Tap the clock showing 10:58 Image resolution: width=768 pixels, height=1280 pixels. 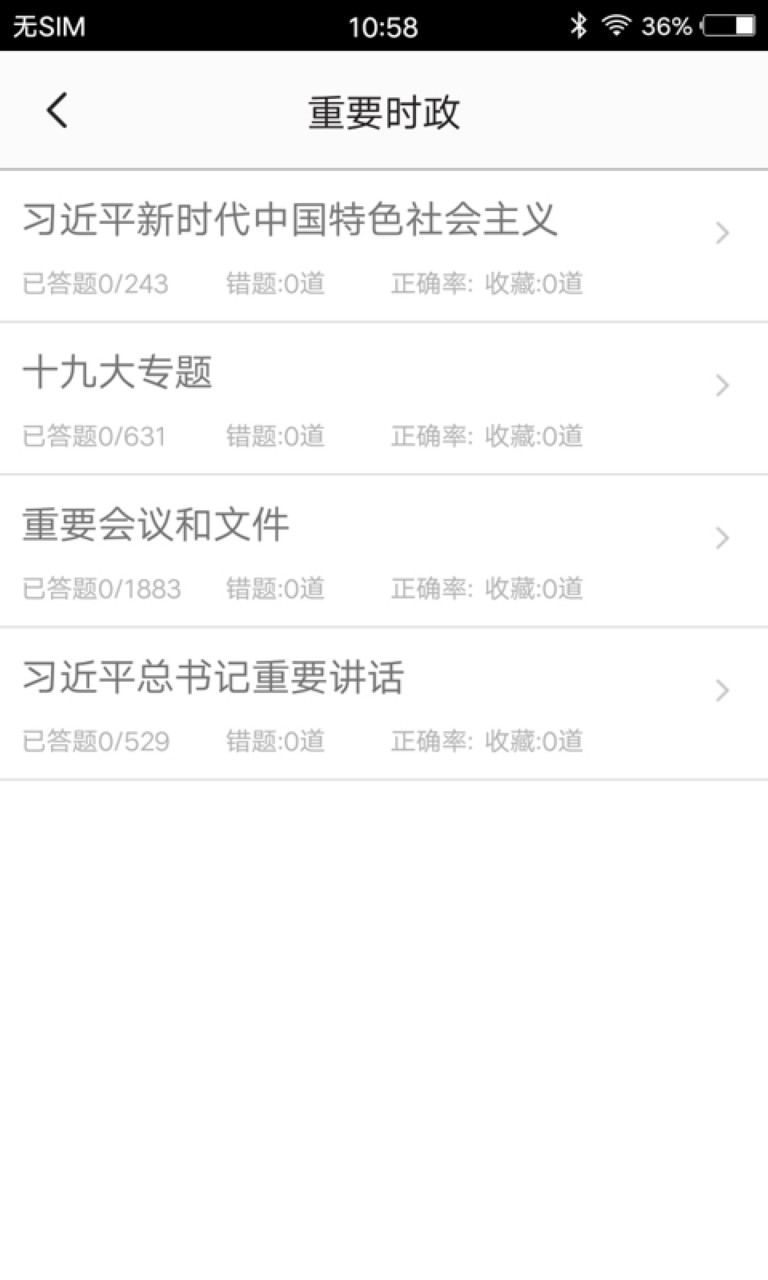coord(384,26)
